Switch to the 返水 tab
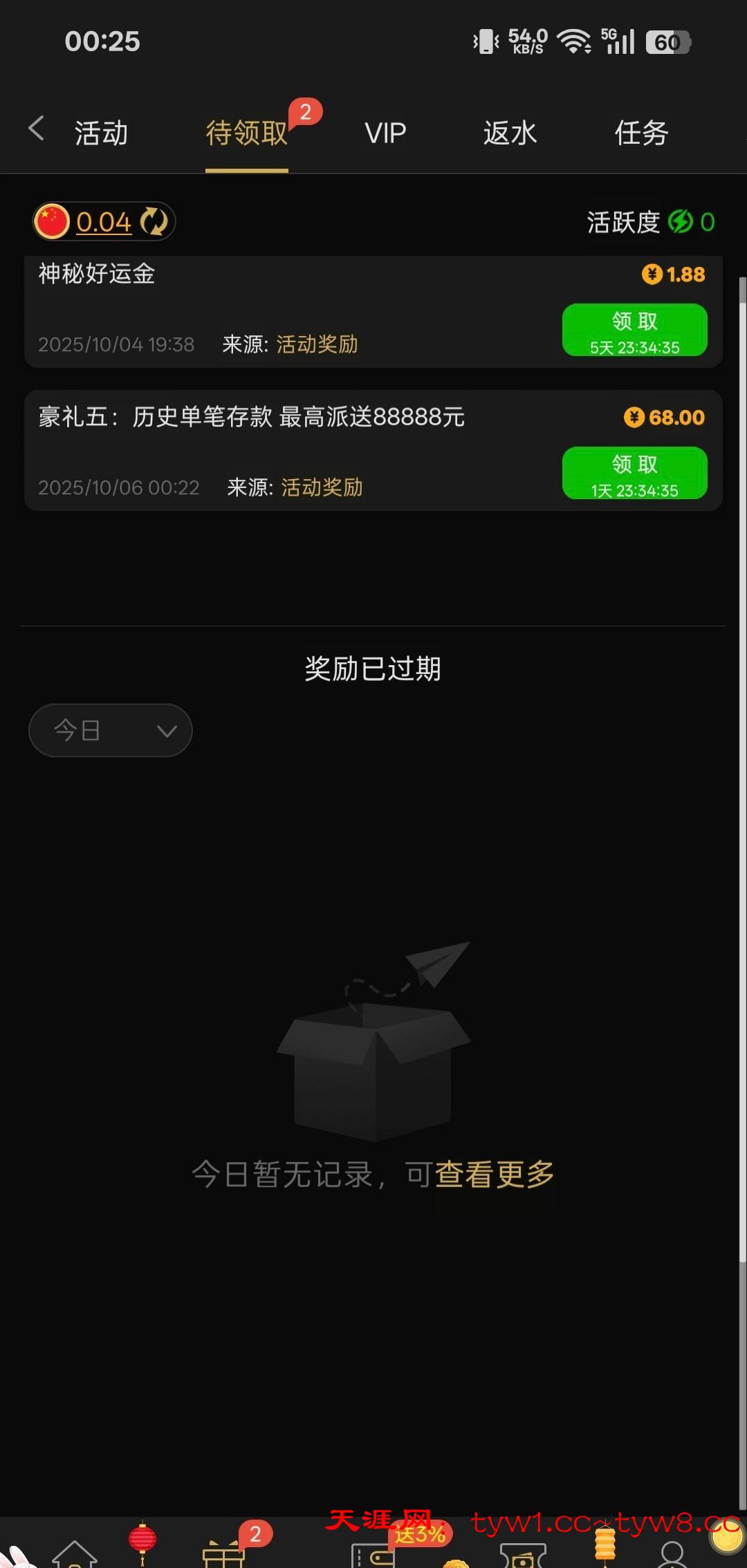This screenshot has width=747, height=1568. tap(510, 133)
